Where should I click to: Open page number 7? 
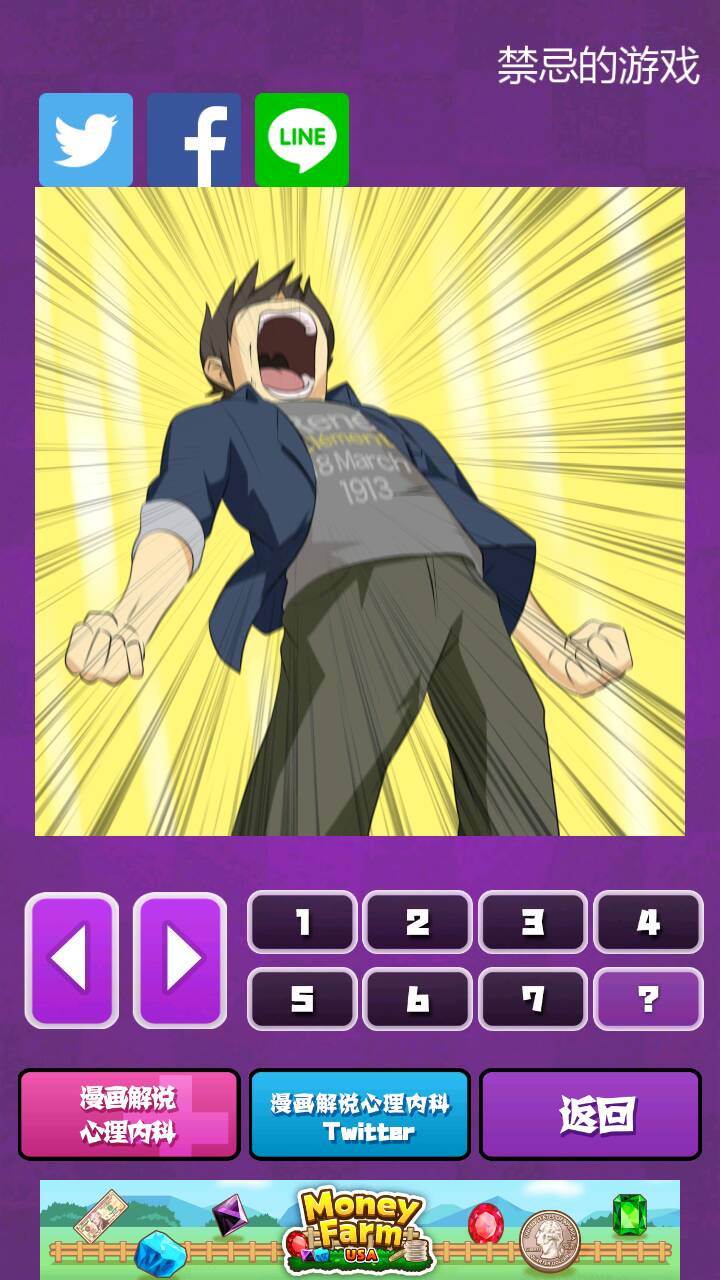pyautogui.click(x=533, y=998)
